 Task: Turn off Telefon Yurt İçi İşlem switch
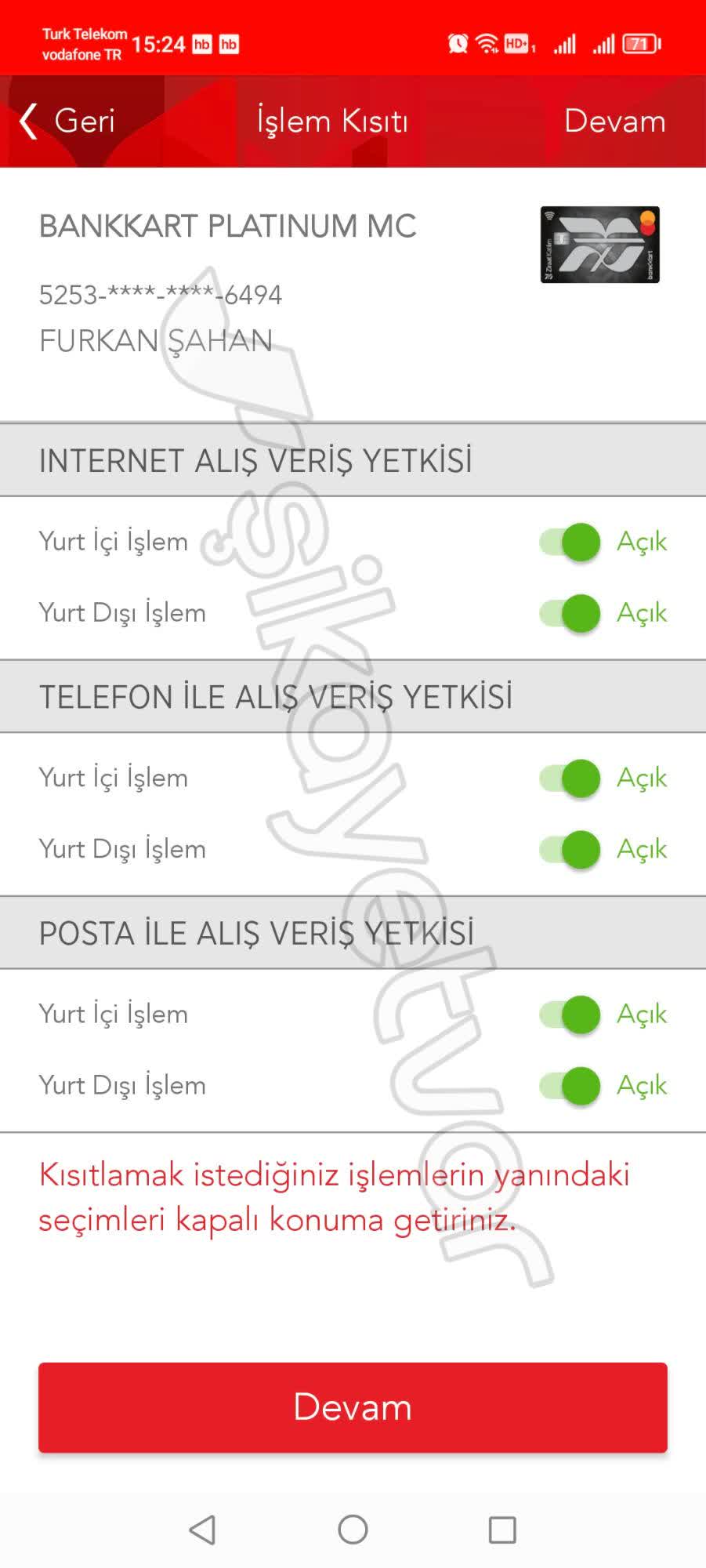(570, 779)
